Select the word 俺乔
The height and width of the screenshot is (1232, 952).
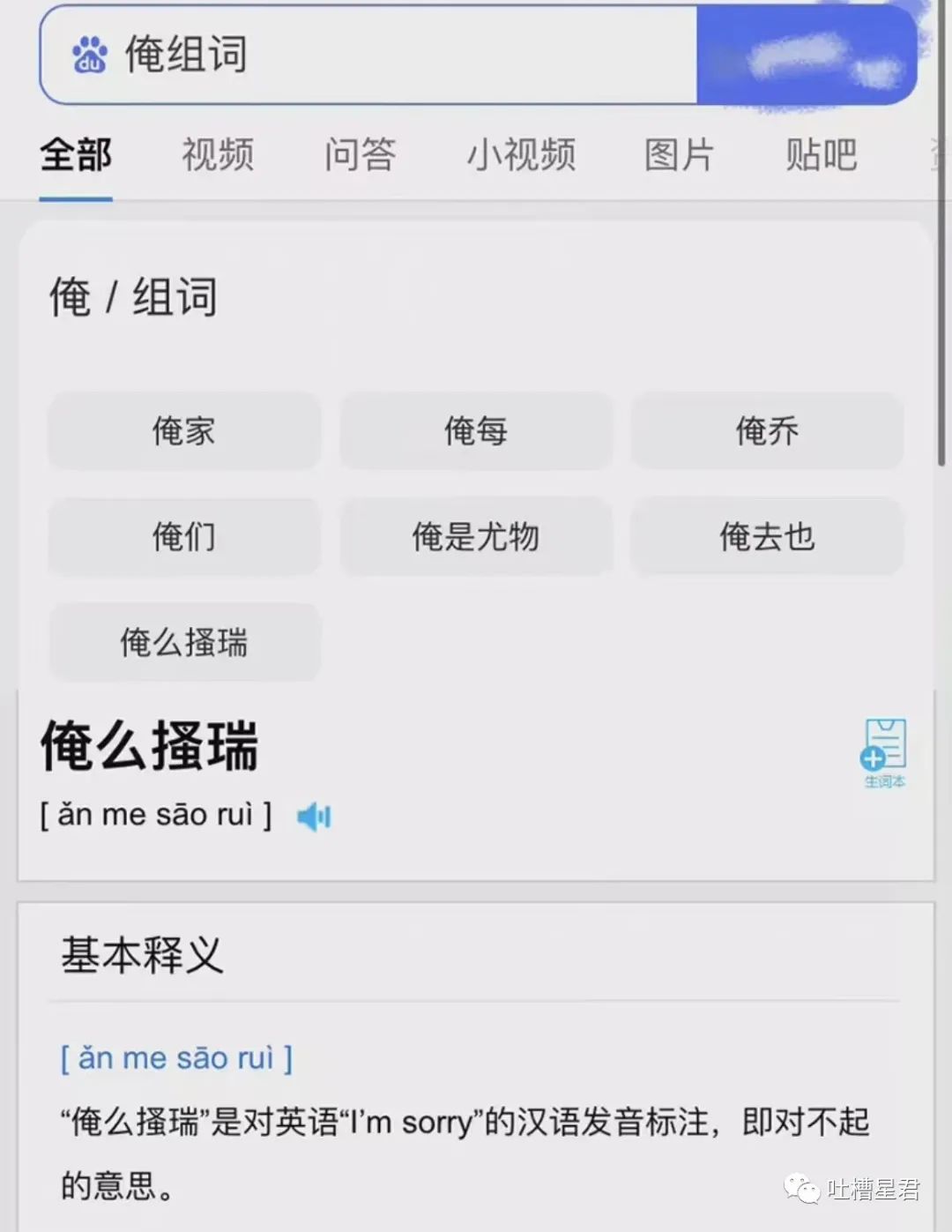point(766,431)
